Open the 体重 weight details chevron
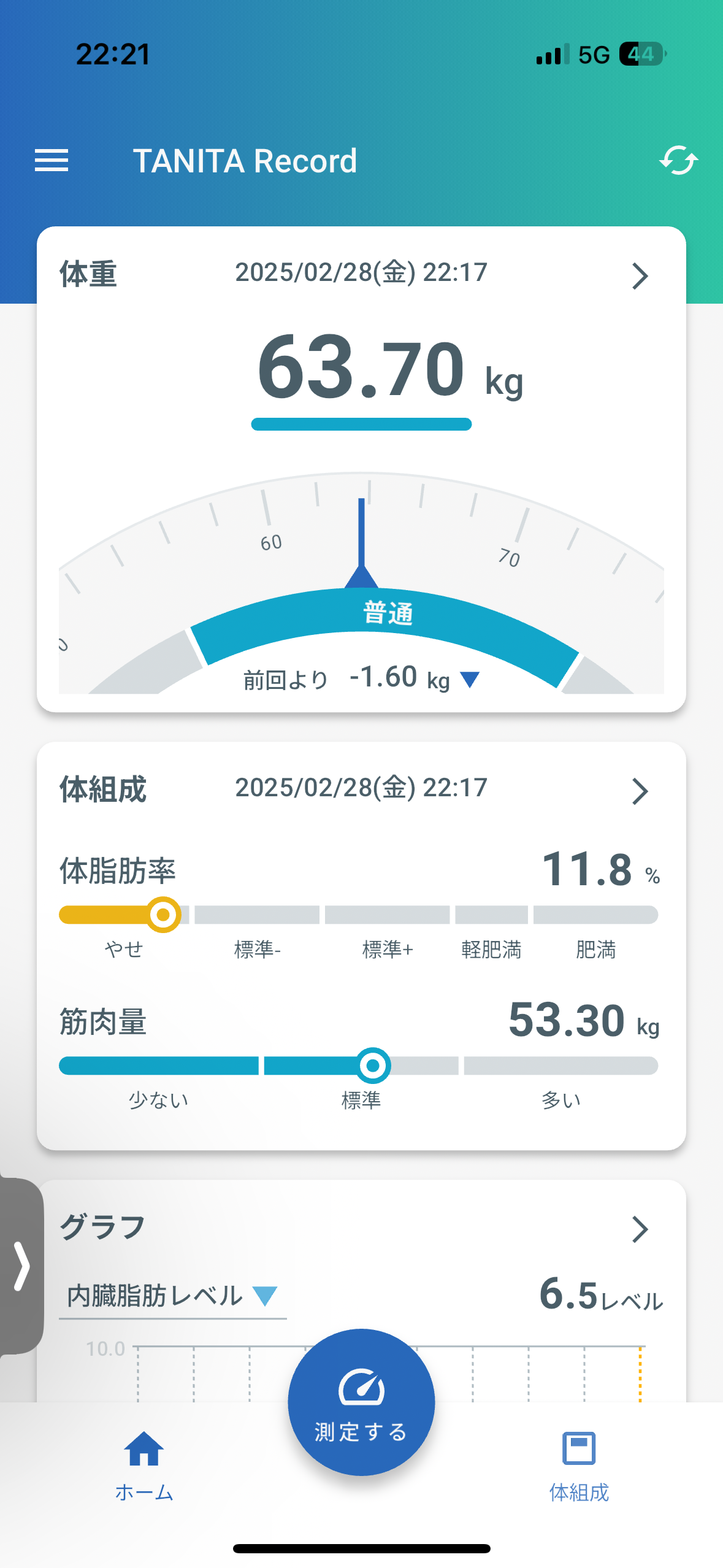 [640, 276]
